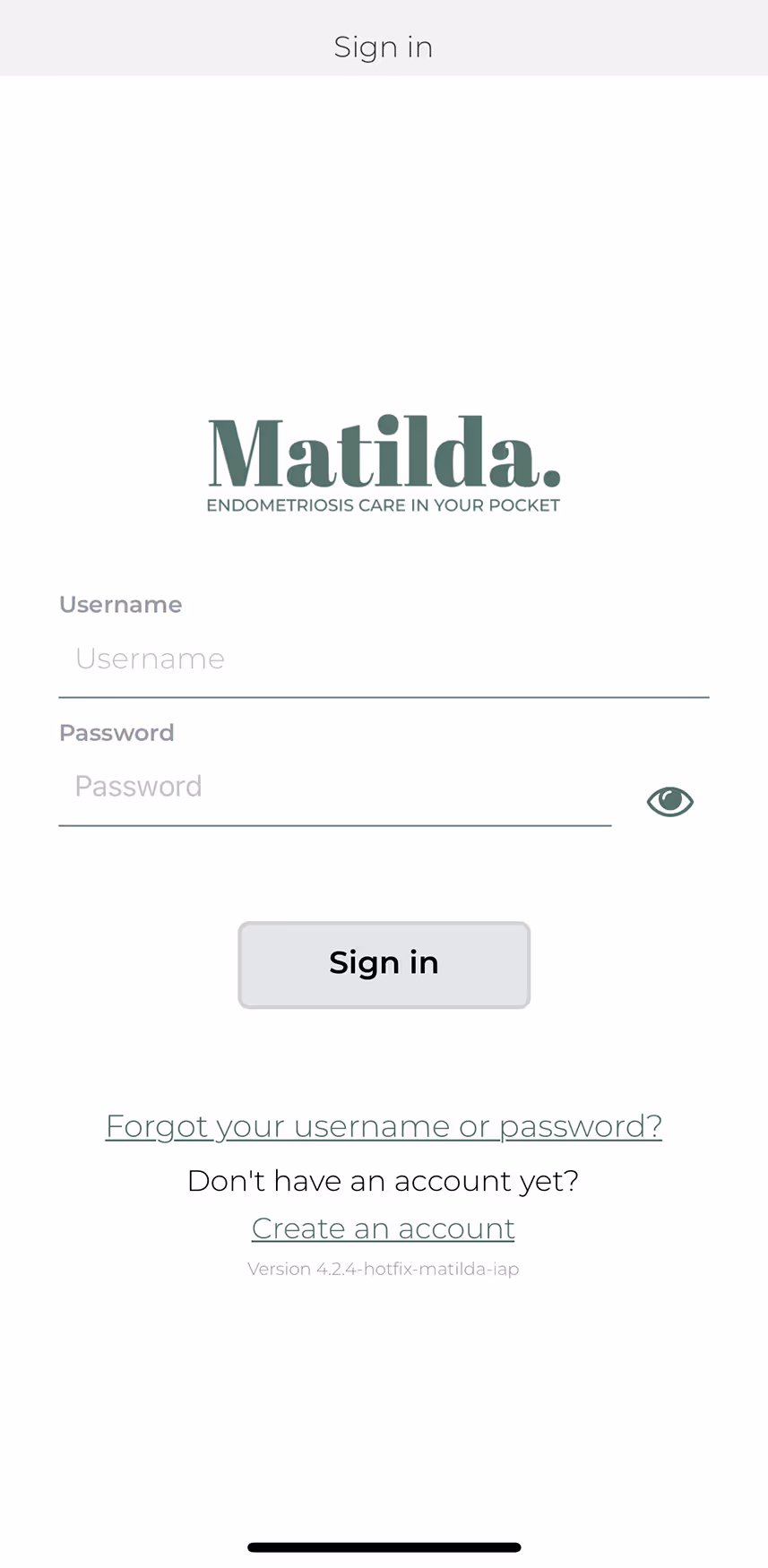Click the Matilda logo

pyautogui.click(x=384, y=457)
